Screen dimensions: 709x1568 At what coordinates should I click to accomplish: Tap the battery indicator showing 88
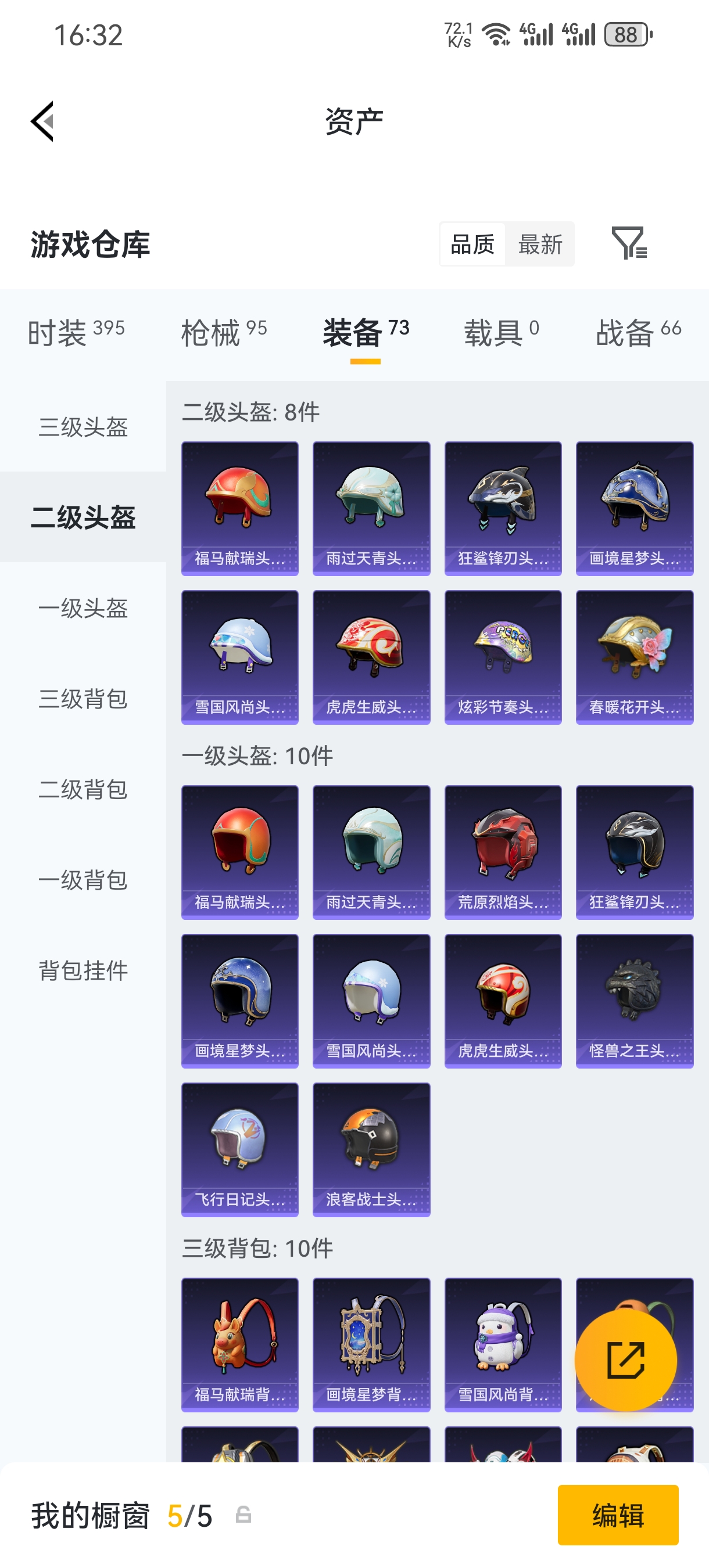pos(625,35)
